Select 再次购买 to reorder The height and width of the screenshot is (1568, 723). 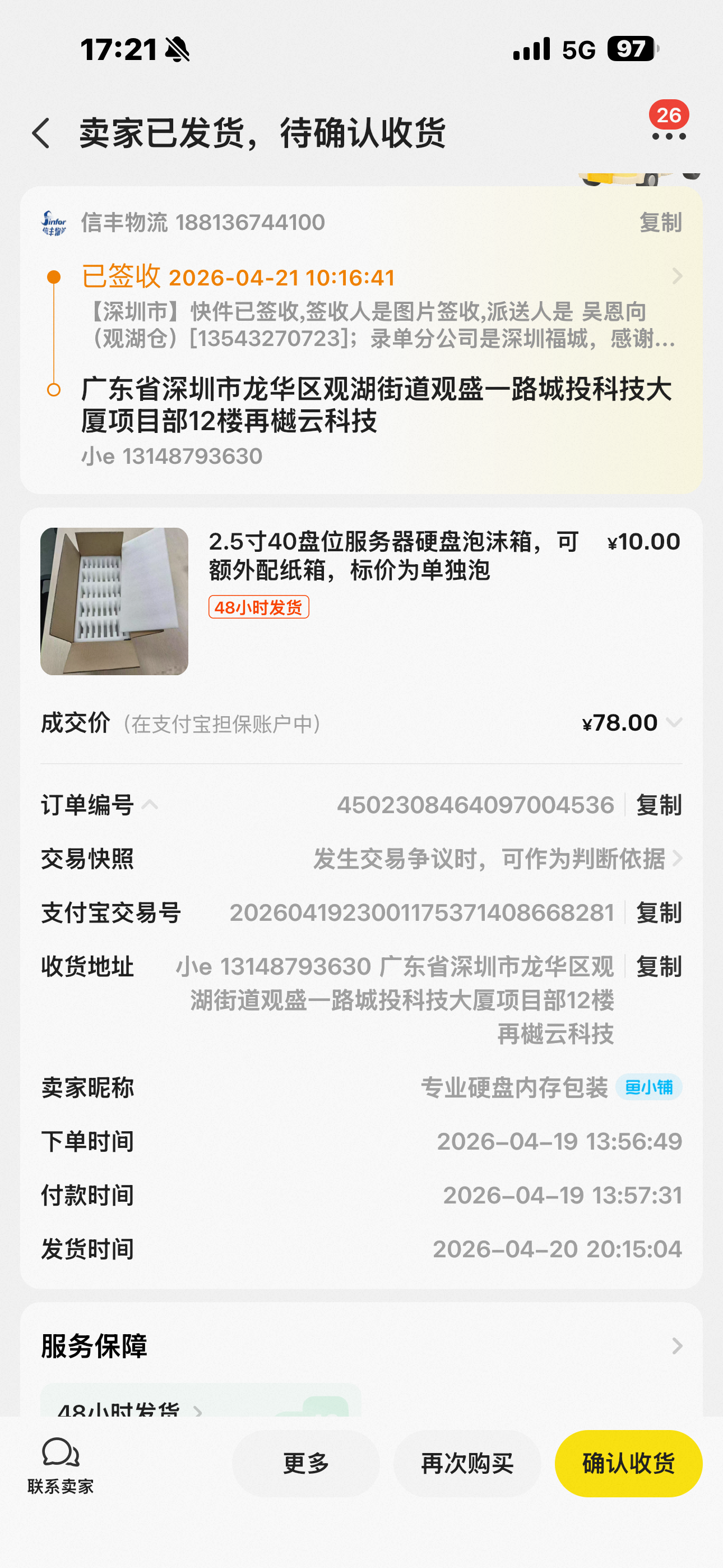(x=467, y=1463)
